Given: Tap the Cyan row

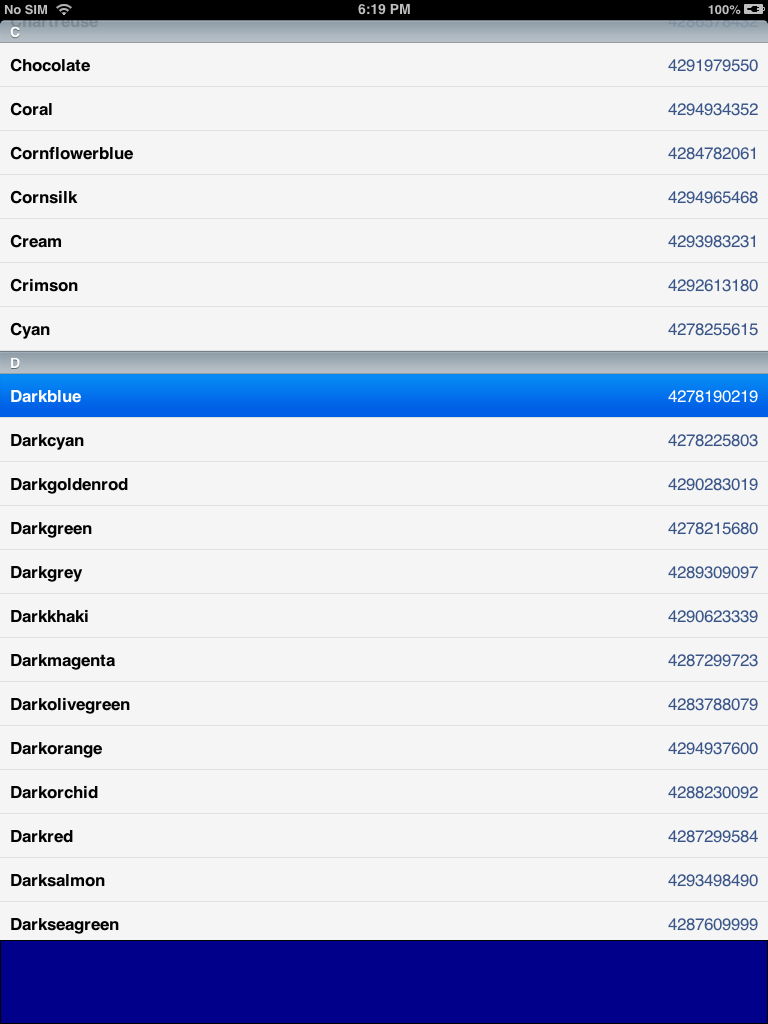Looking at the screenshot, I should [384, 329].
